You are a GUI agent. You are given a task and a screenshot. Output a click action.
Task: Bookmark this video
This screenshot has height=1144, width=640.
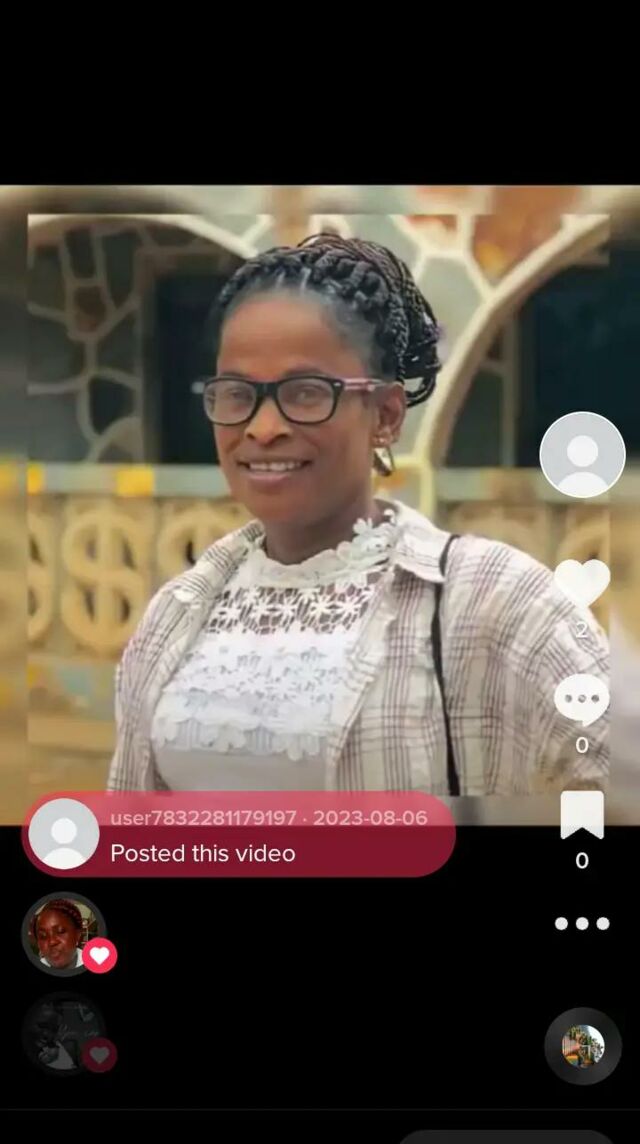582,815
